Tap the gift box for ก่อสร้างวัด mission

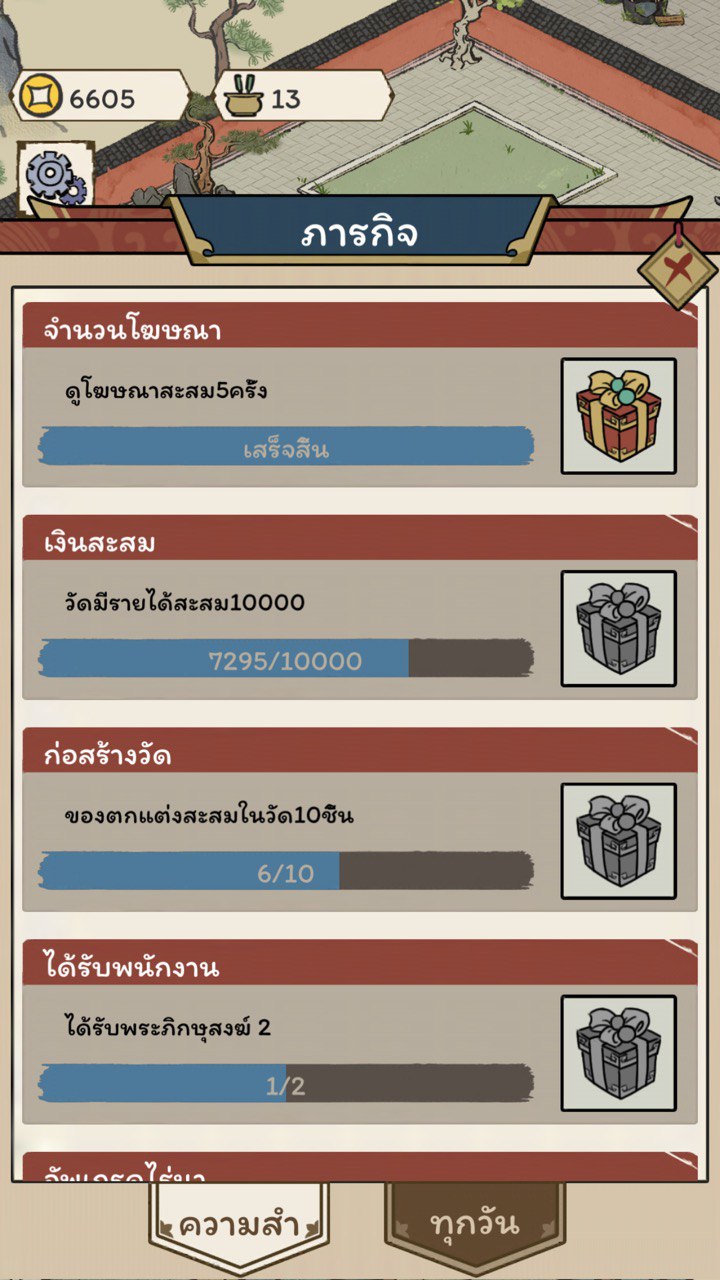[x=618, y=840]
